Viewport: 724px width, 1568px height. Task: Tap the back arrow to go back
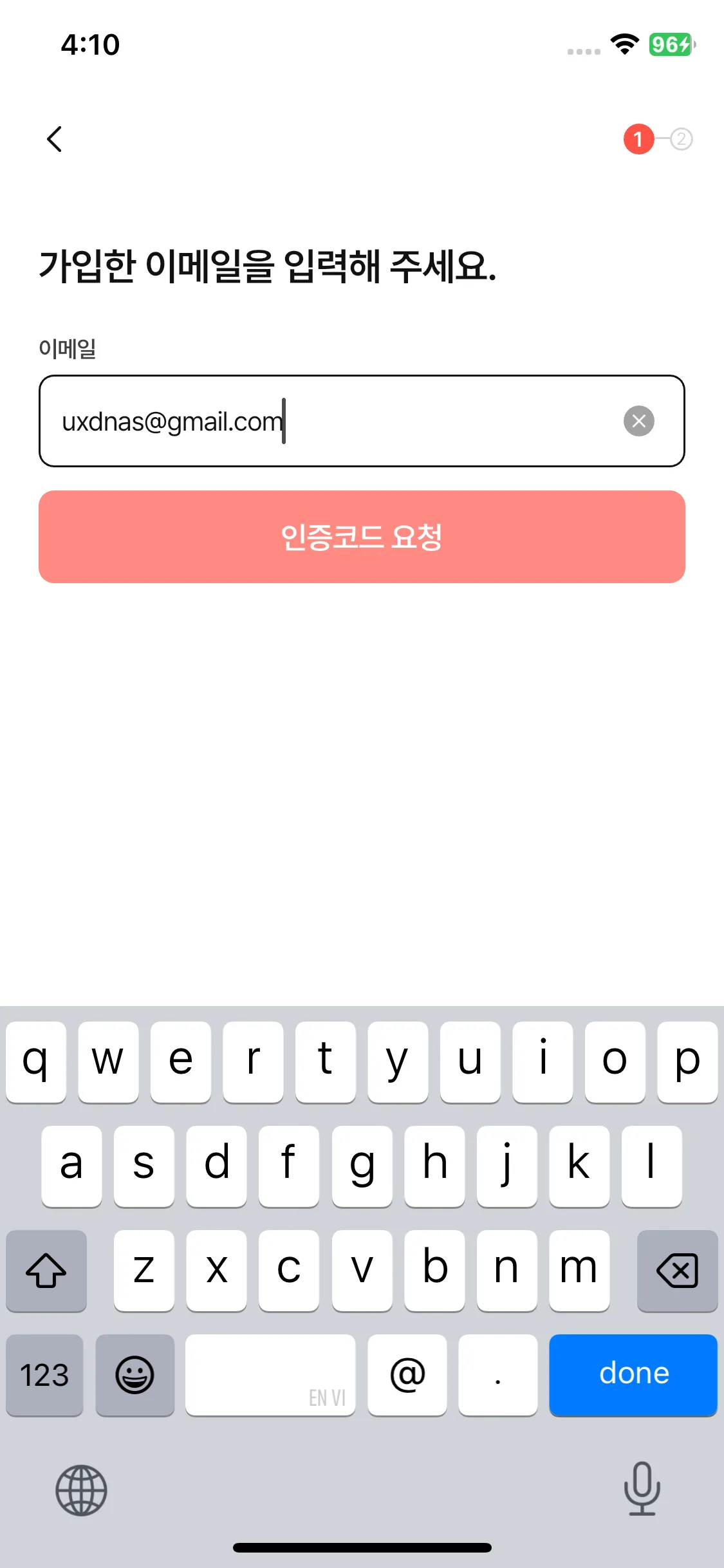(54, 139)
